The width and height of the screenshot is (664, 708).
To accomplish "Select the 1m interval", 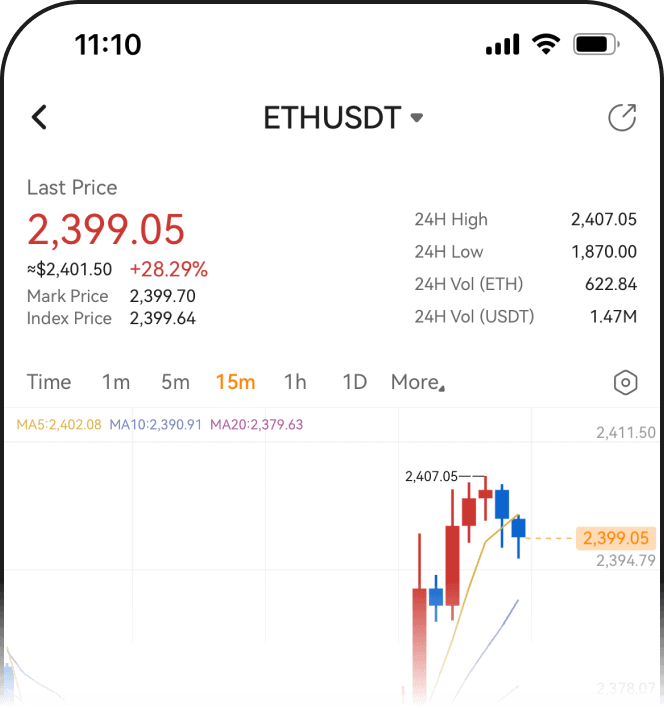I will tap(116, 382).
